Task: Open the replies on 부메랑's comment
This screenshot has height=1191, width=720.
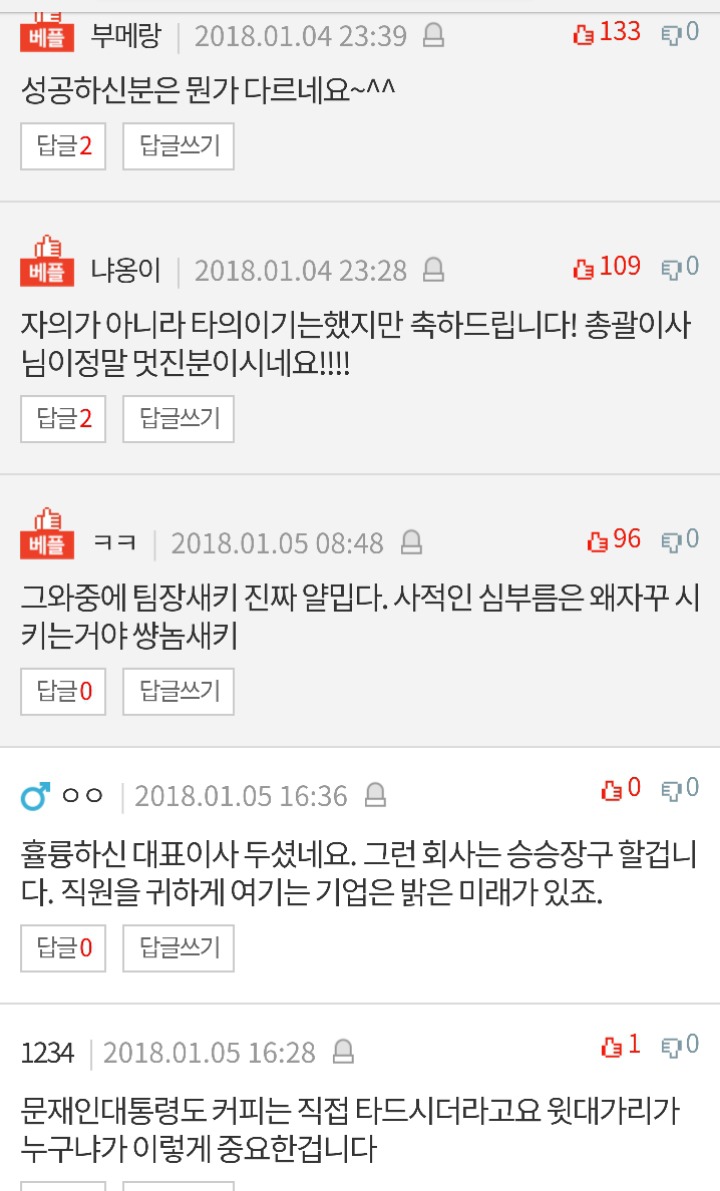Action: click(63, 147)
